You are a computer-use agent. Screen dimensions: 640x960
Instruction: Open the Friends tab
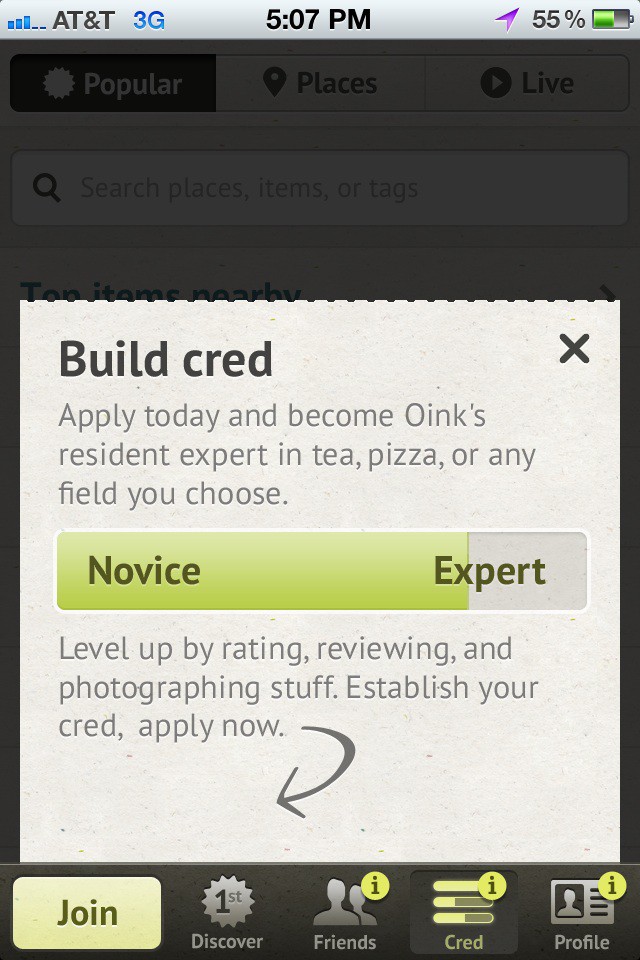[345, 914]
